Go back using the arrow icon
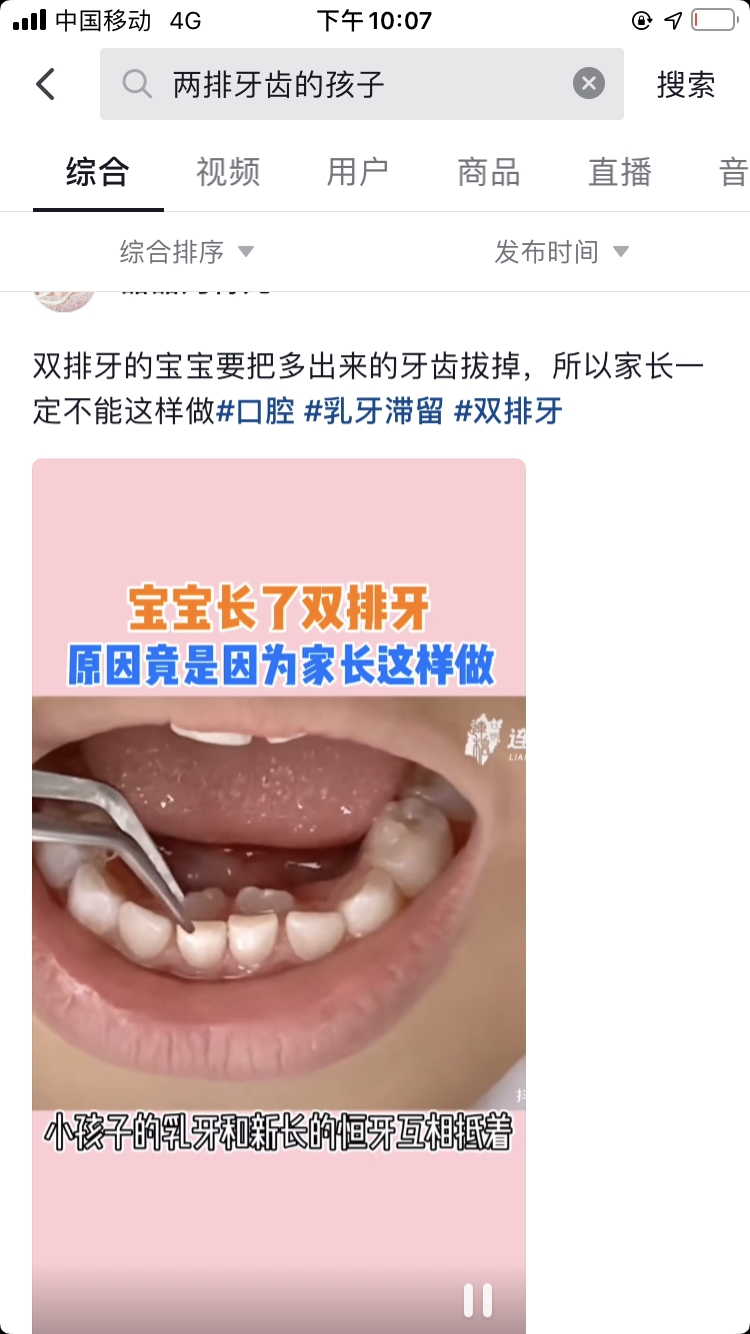The image size is (750, 1334). point(45,84)
